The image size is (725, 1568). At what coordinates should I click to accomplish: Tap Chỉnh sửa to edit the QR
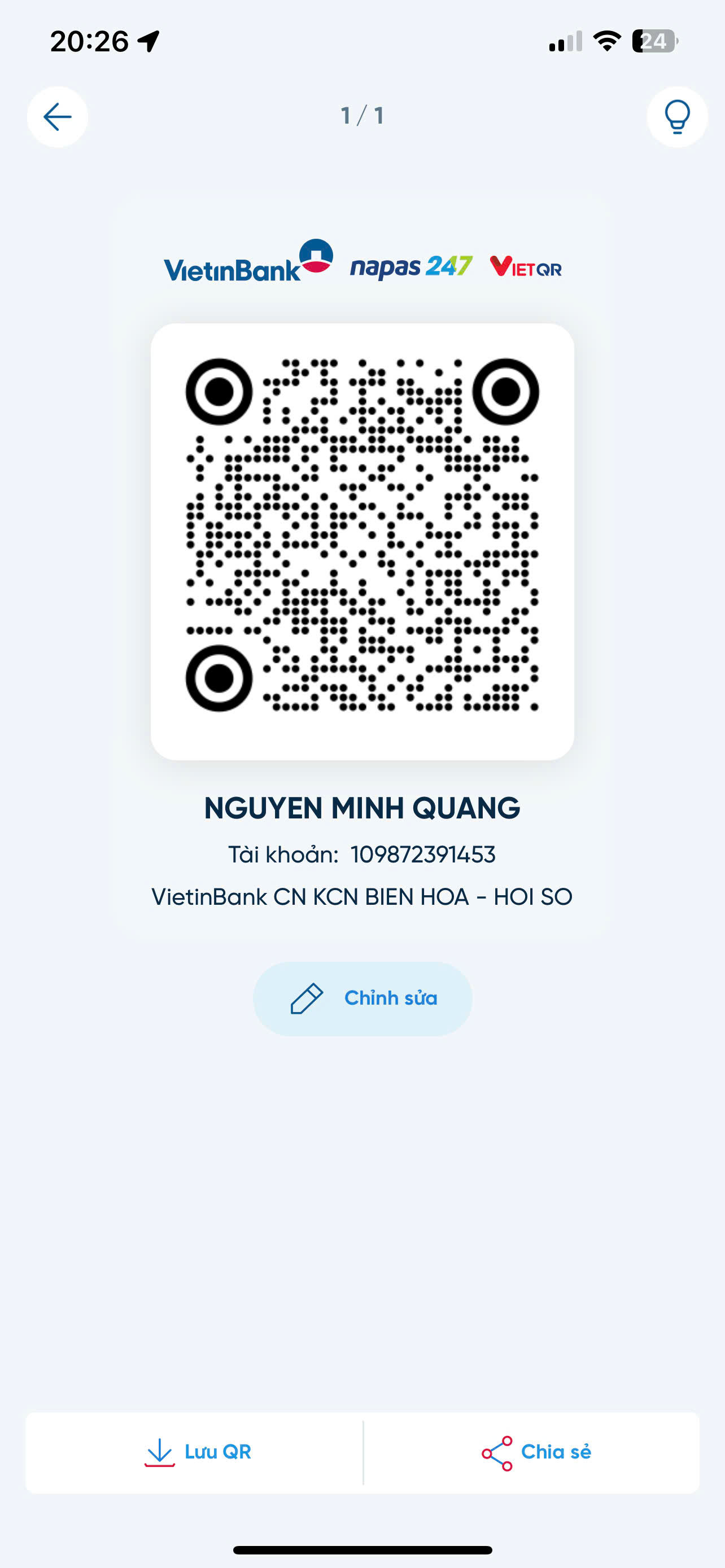coord(363,998)
